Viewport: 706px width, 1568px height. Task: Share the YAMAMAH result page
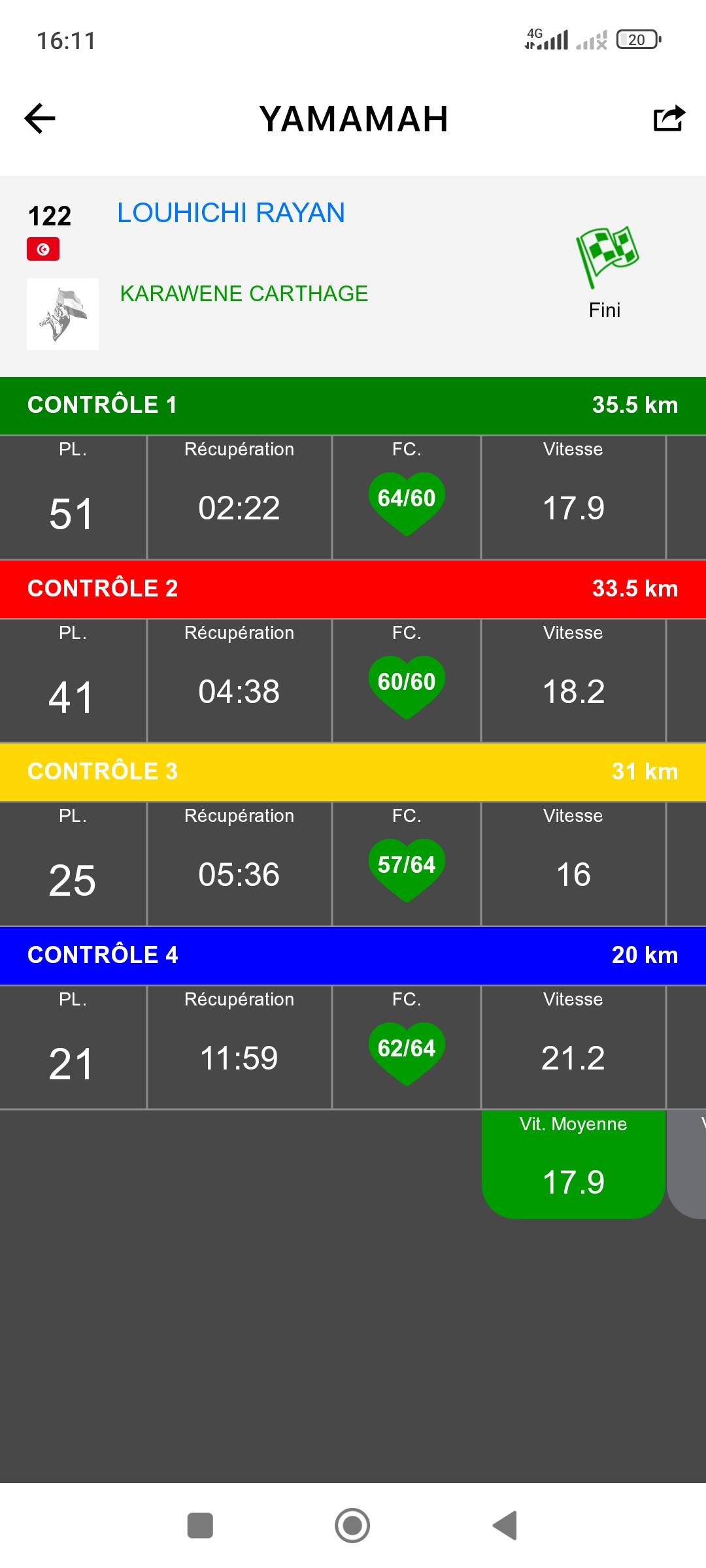click(x=669, y=118)
